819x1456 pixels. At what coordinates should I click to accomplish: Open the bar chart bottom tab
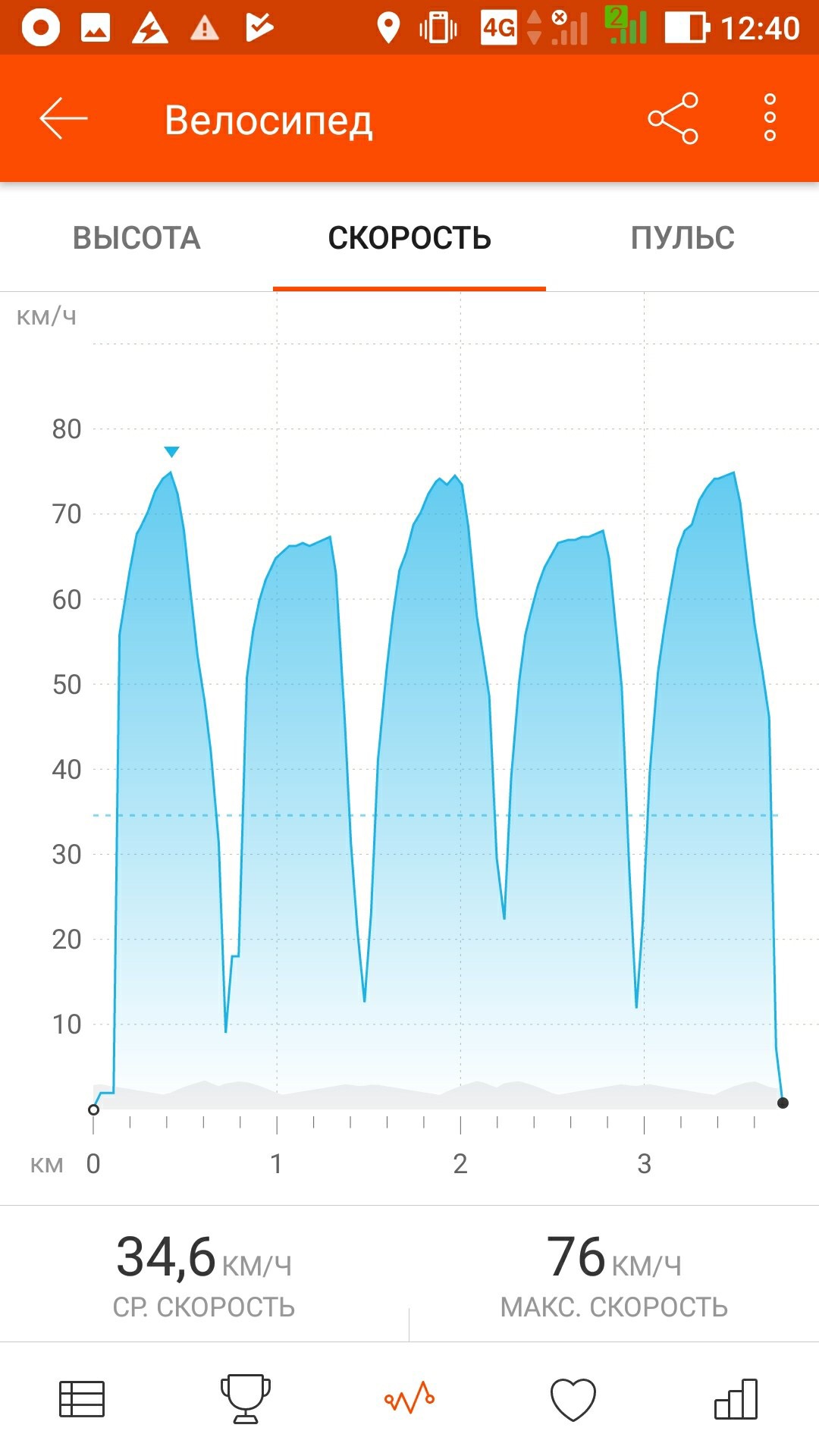point(736,1399)
